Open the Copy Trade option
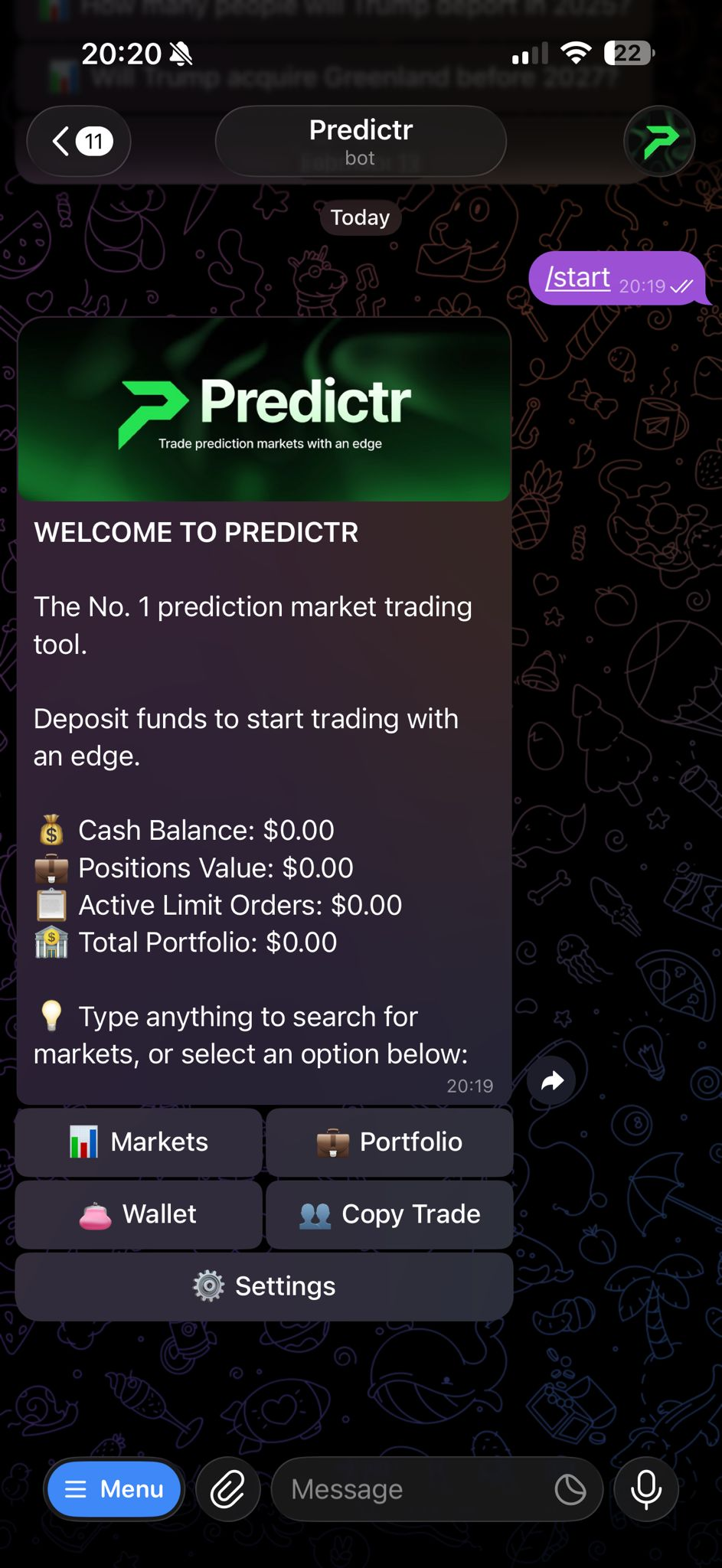Screen dimensions: 722x1568 (389, 1214)
